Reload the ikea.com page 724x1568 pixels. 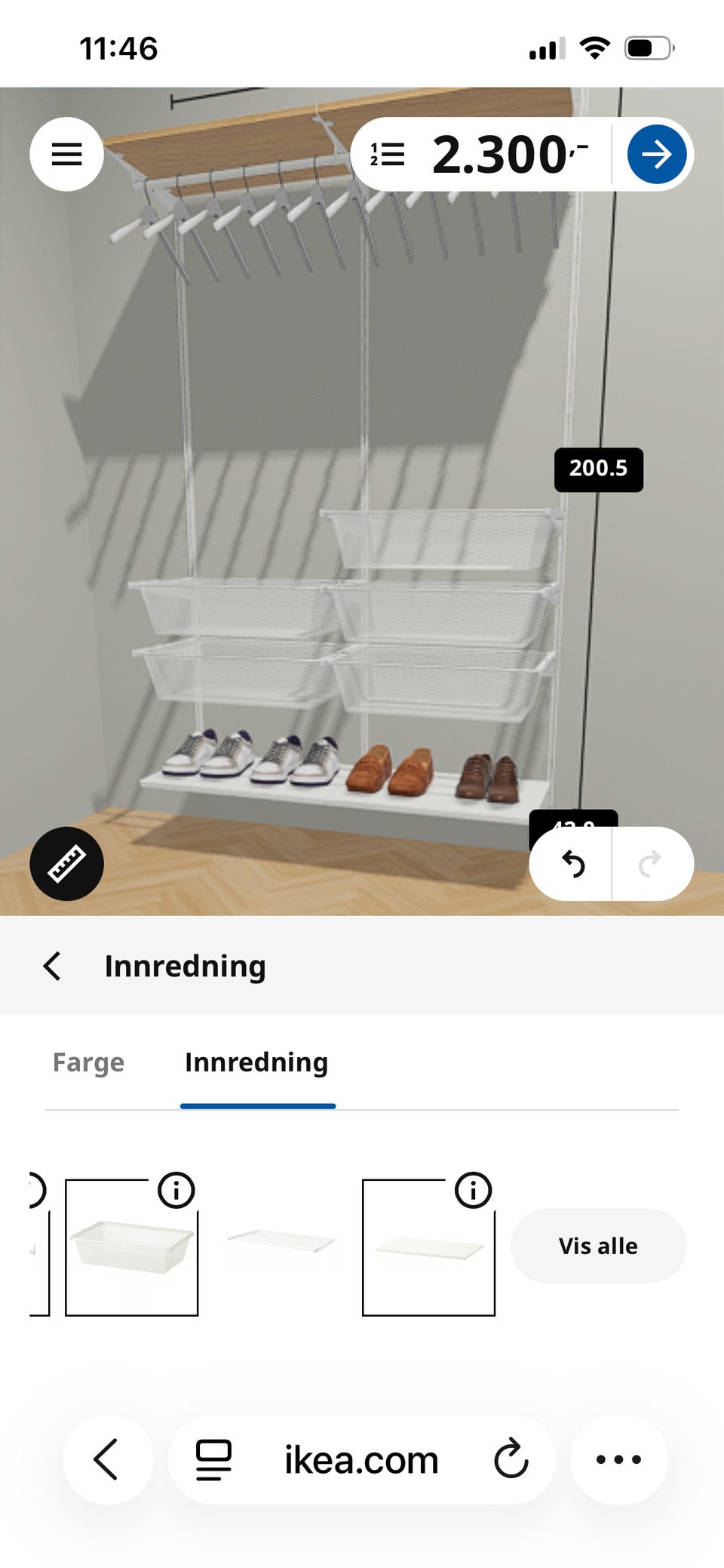pos(511,1459)
